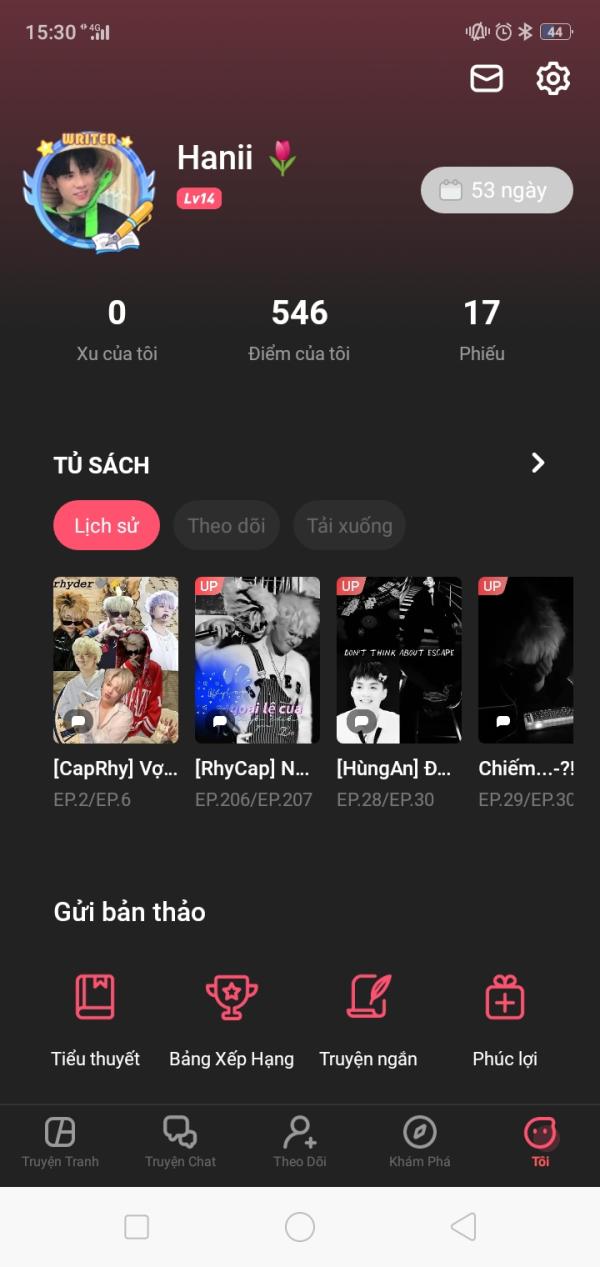This screenshot has height=1267, width=600.
Task: Switch to the Tải xuống chip
Action: pos(349,526)
